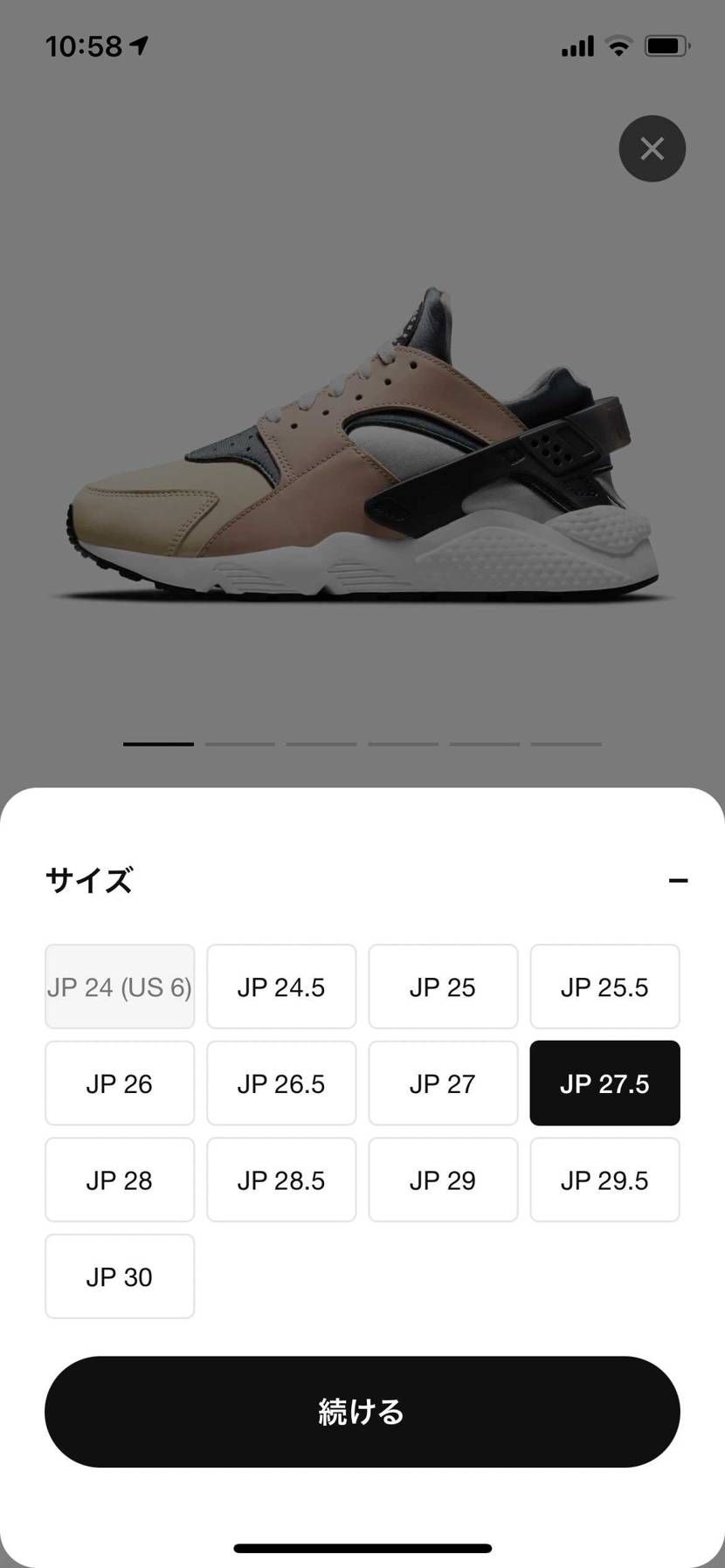Screen dimensions: 725x1568
Task: Tap the battery indicator in the status bar
Action: pos(666,45)
